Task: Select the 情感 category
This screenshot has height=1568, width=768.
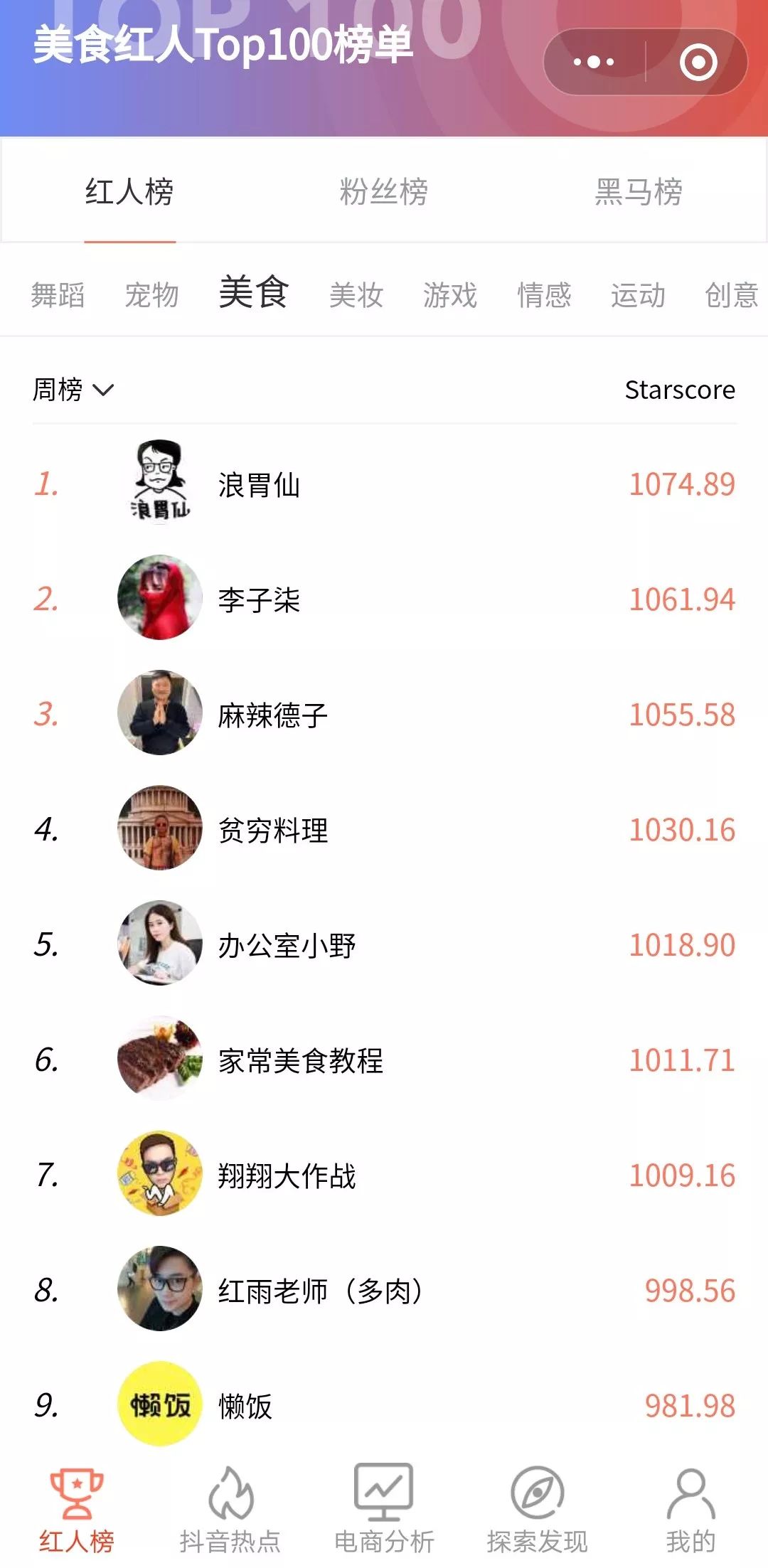Action: pyautogui.click(x=544, y=295)
